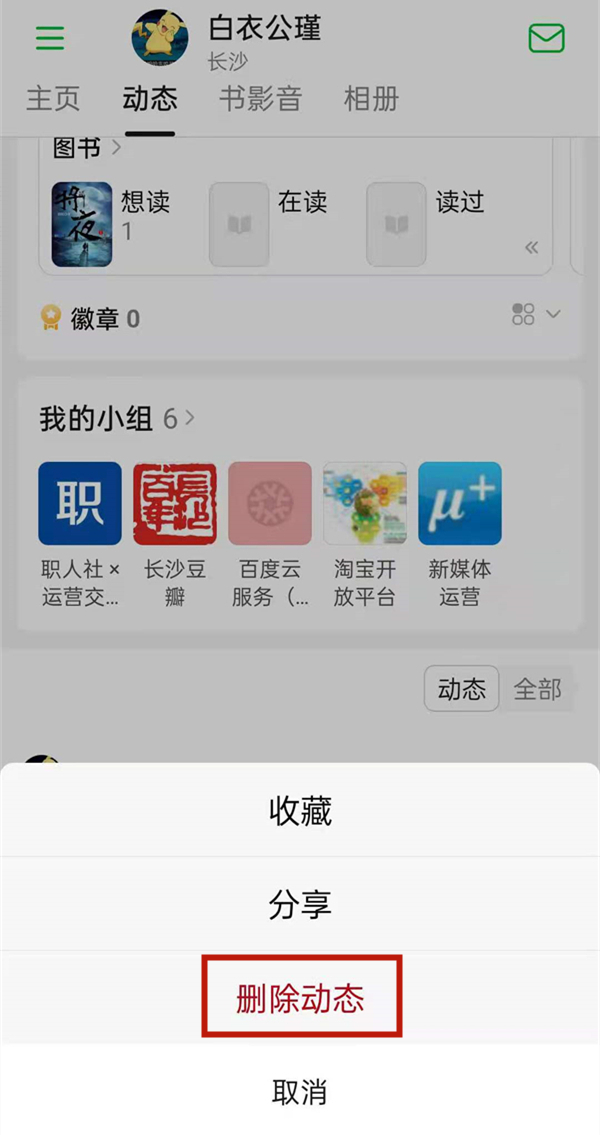The height and width of the screenshot is (1135, 600).
Task: Dismiss the sheet with 取消
Action: (300, 1091)
